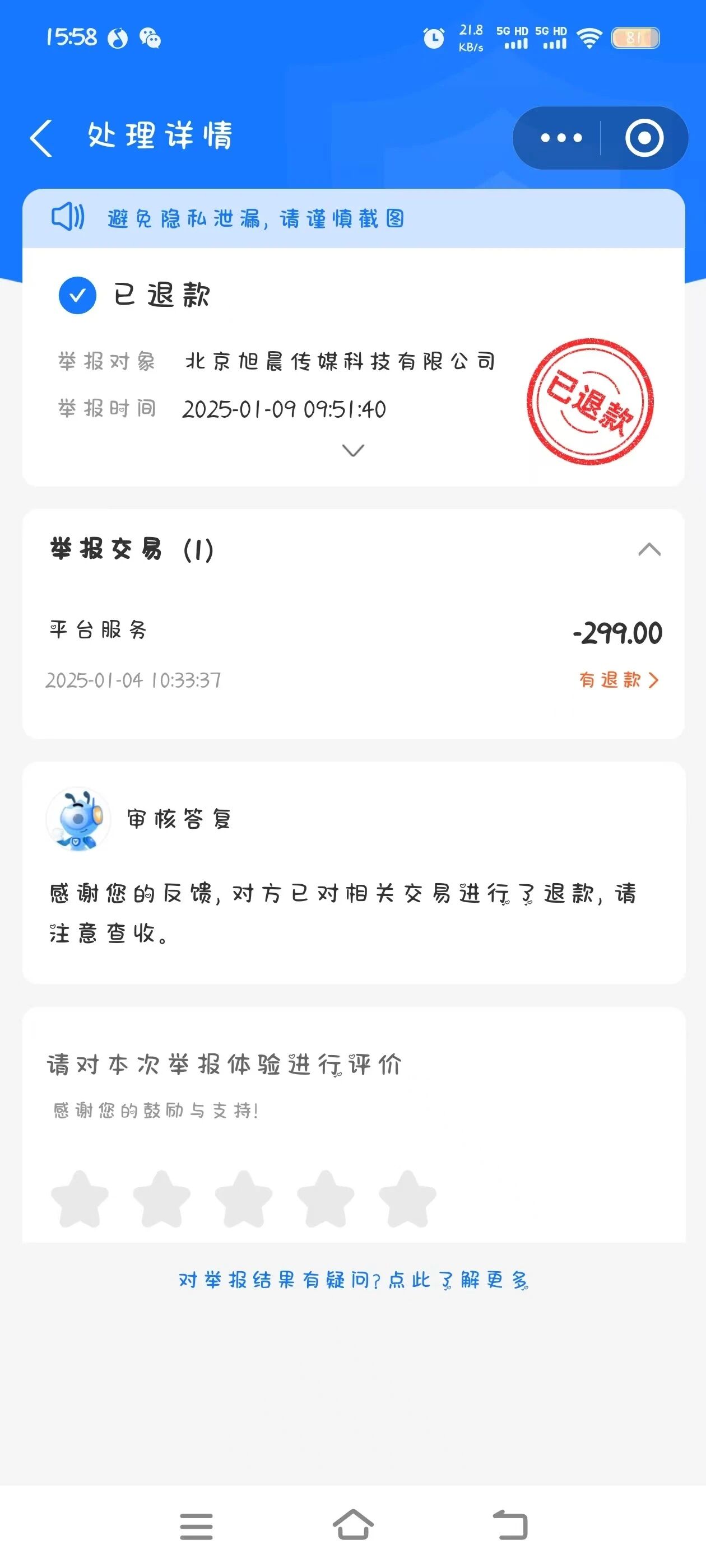
Task: Give a five-star rating
Action: tap(407, 1198)
